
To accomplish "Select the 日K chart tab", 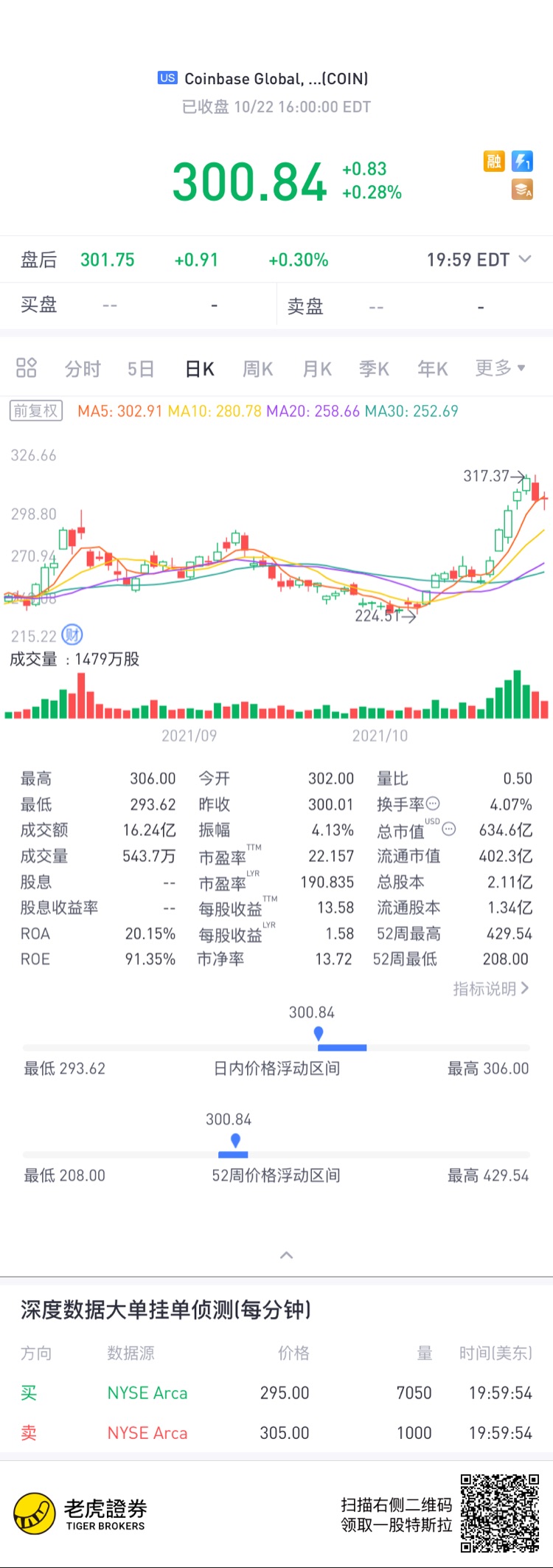I will pyautogui.click(x=199, y=368).
